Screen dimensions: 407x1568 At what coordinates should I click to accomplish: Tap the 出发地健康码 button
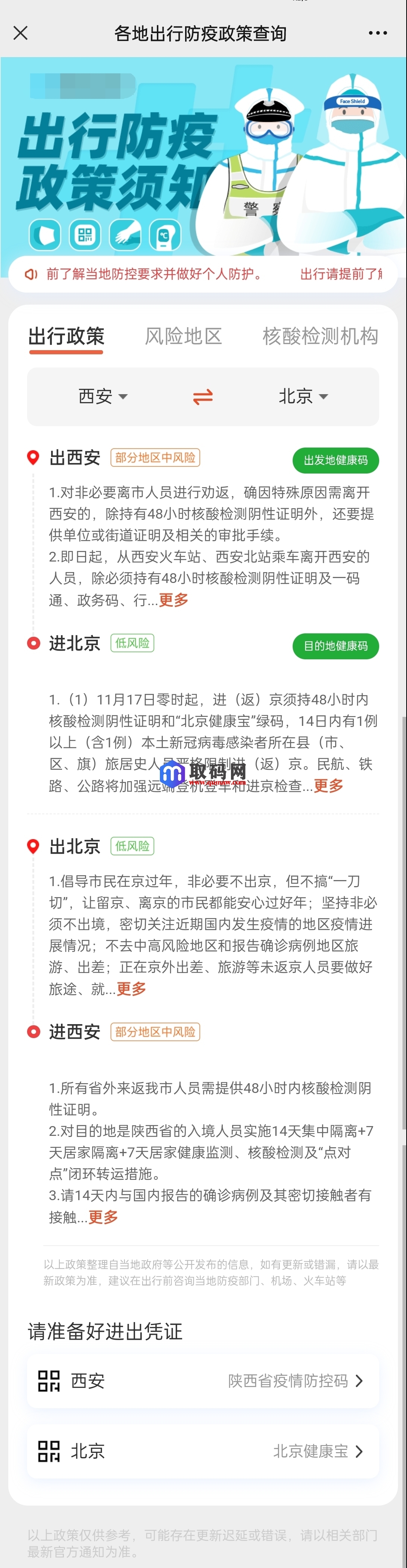click(335, 460)
